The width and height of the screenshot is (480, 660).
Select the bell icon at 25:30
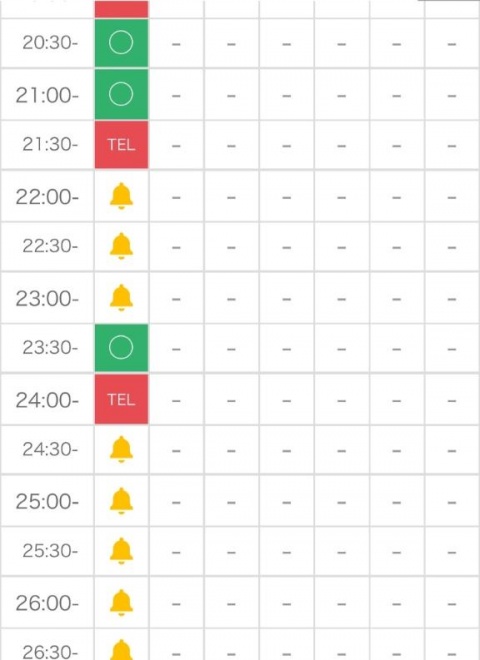[121, 551]
